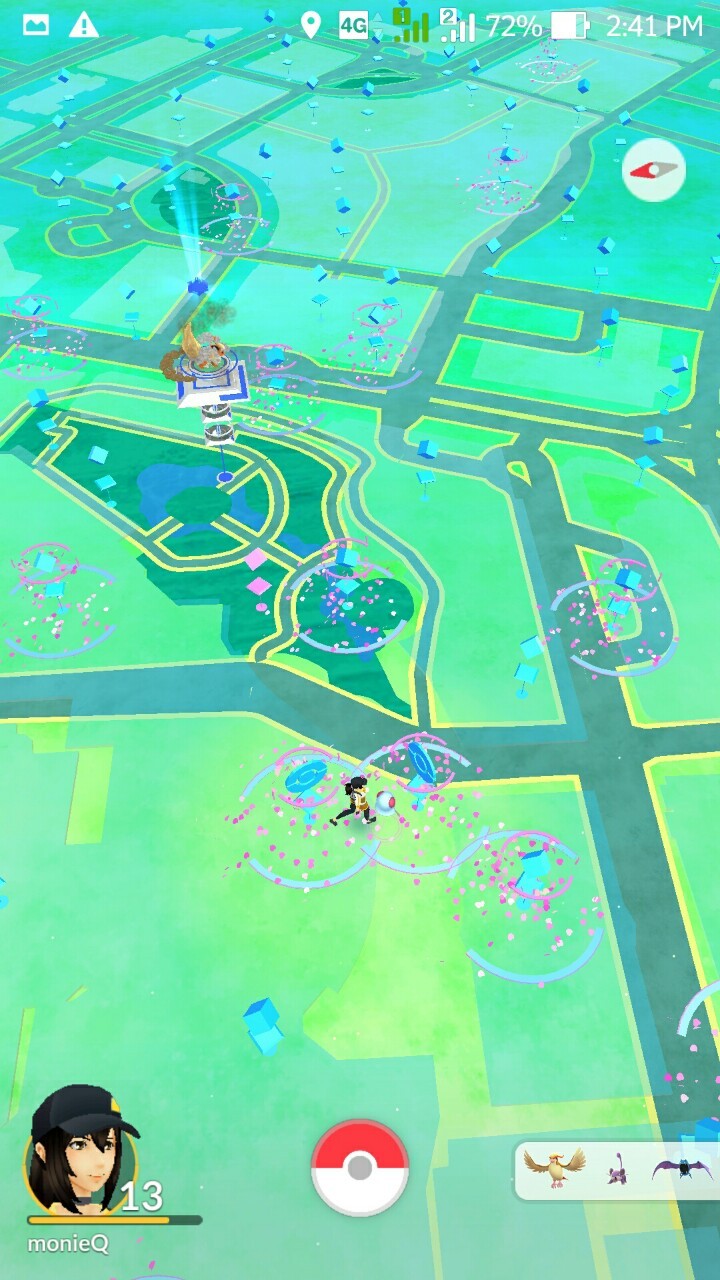Open the Poké Ball main menu
720x1280 pixels.
(x=360, y=1166)
